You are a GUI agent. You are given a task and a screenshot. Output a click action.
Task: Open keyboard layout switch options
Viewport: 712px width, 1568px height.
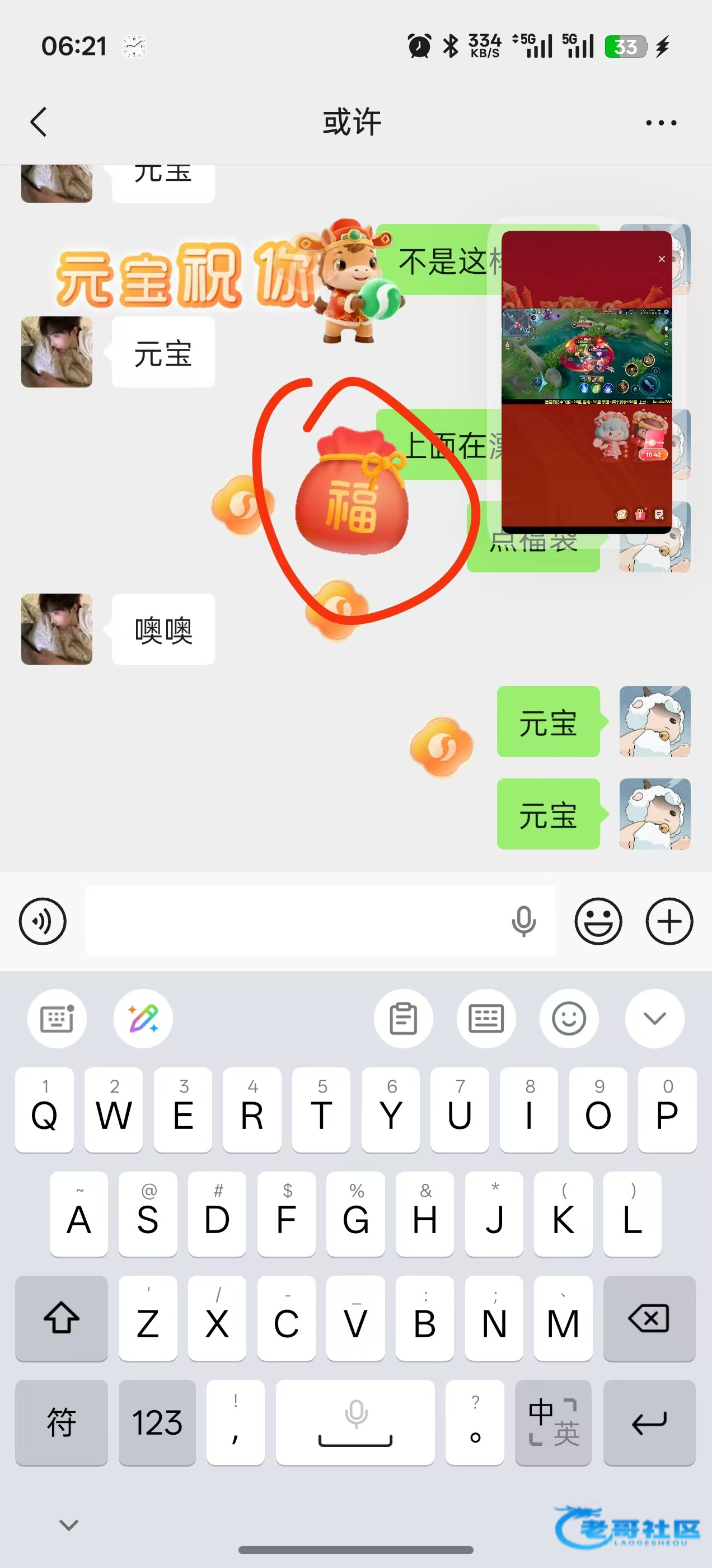486,1018
